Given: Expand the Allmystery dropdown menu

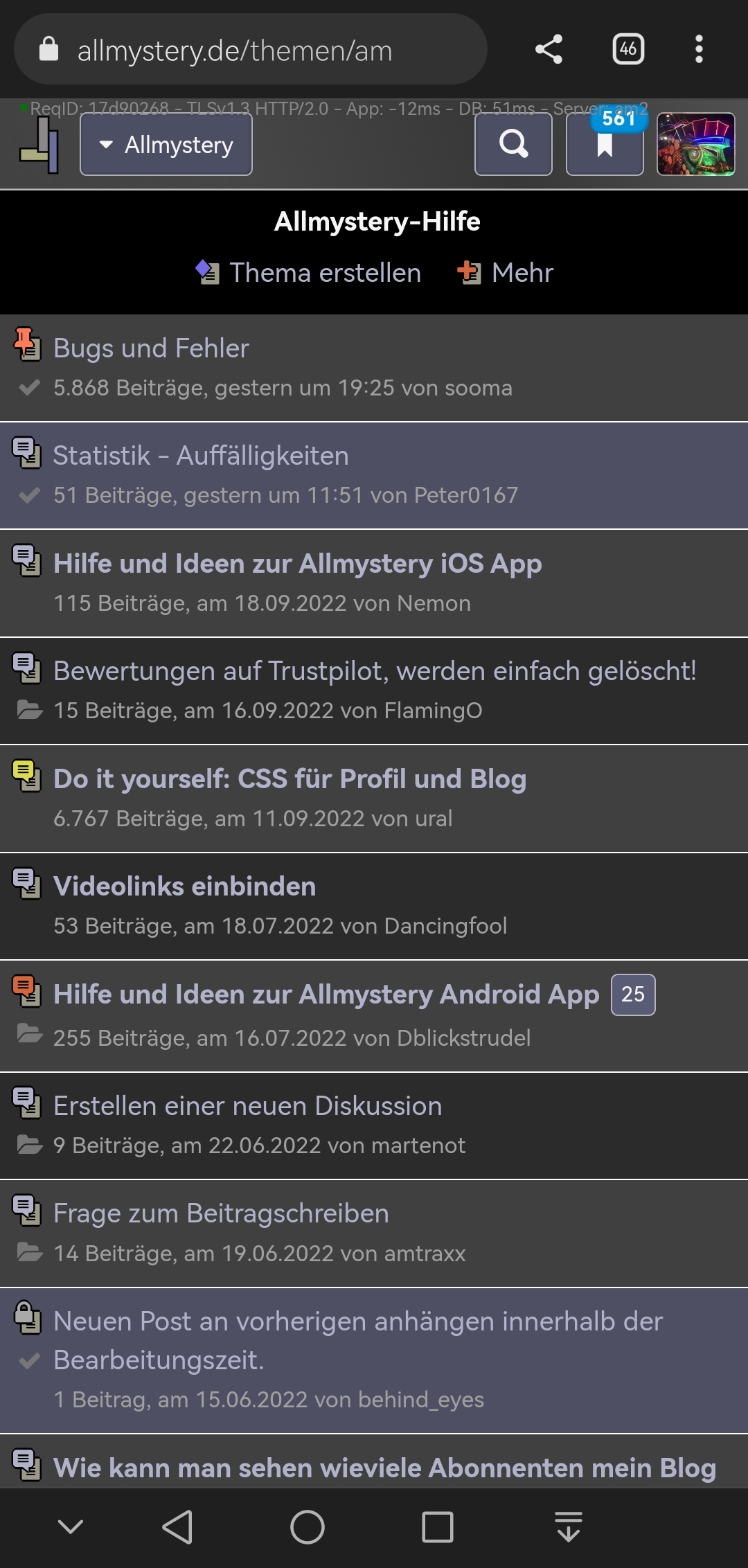Looking at the screenshot, I should pyautogui.click(x=166, y=144).
